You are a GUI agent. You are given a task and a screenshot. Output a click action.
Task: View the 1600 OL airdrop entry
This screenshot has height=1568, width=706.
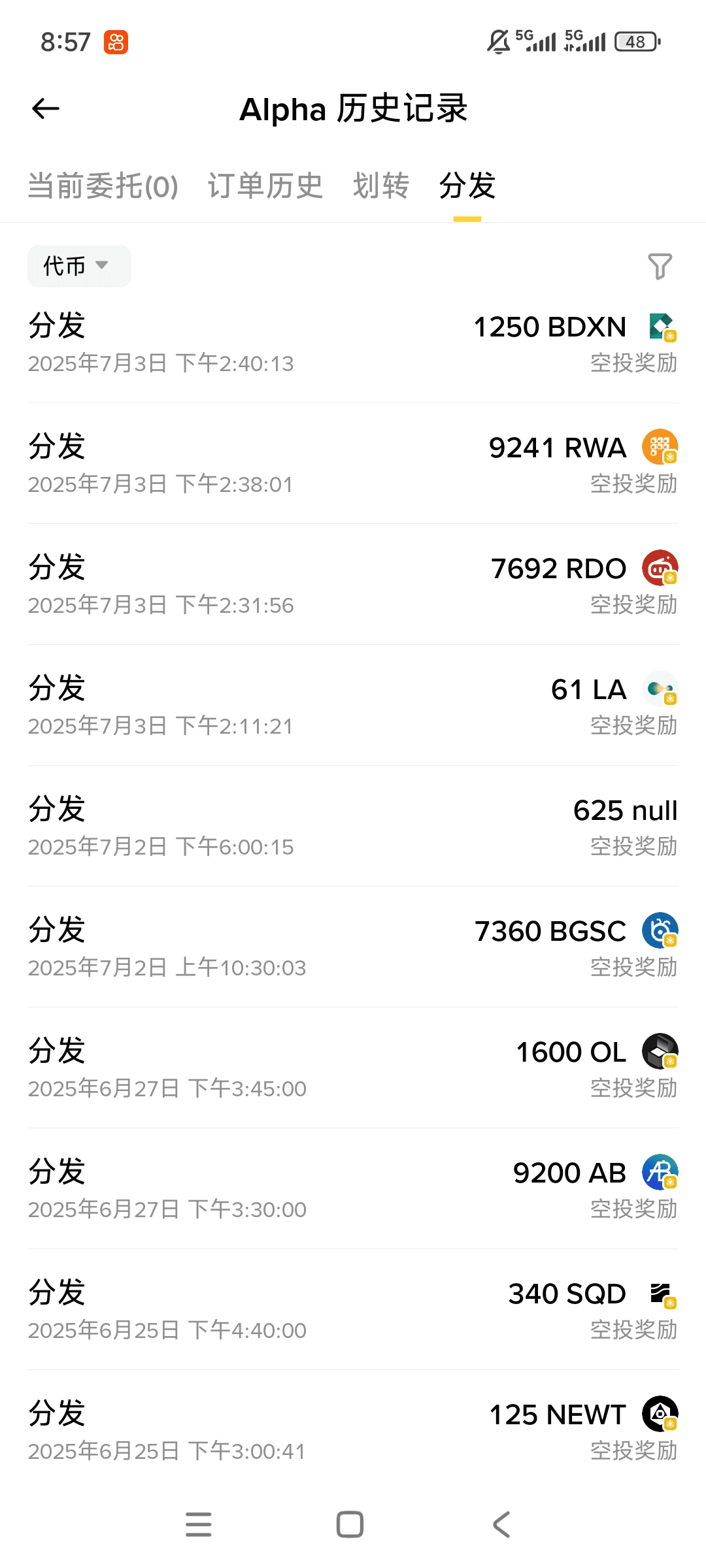[353, 1068]
